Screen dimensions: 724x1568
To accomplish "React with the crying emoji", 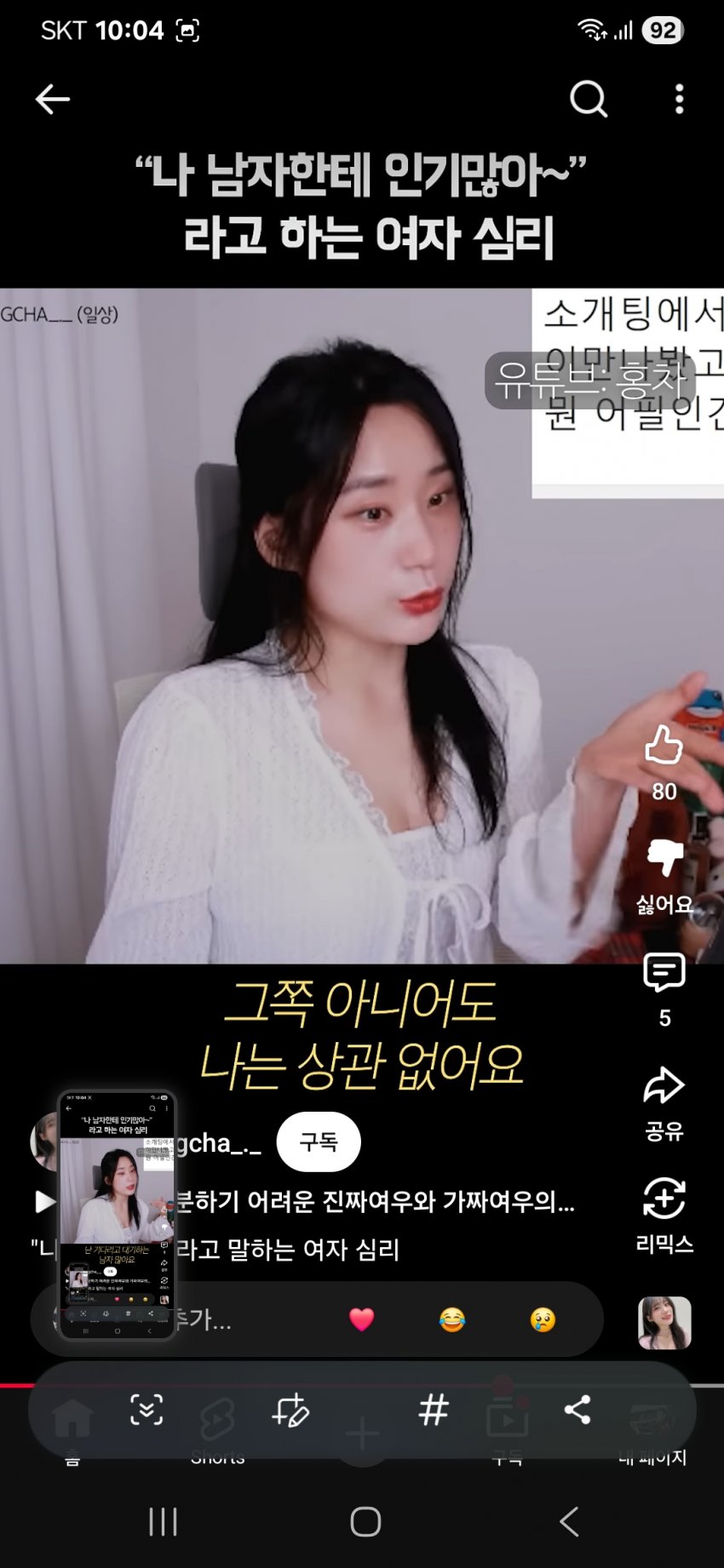I will click(x=543, y=1319).
